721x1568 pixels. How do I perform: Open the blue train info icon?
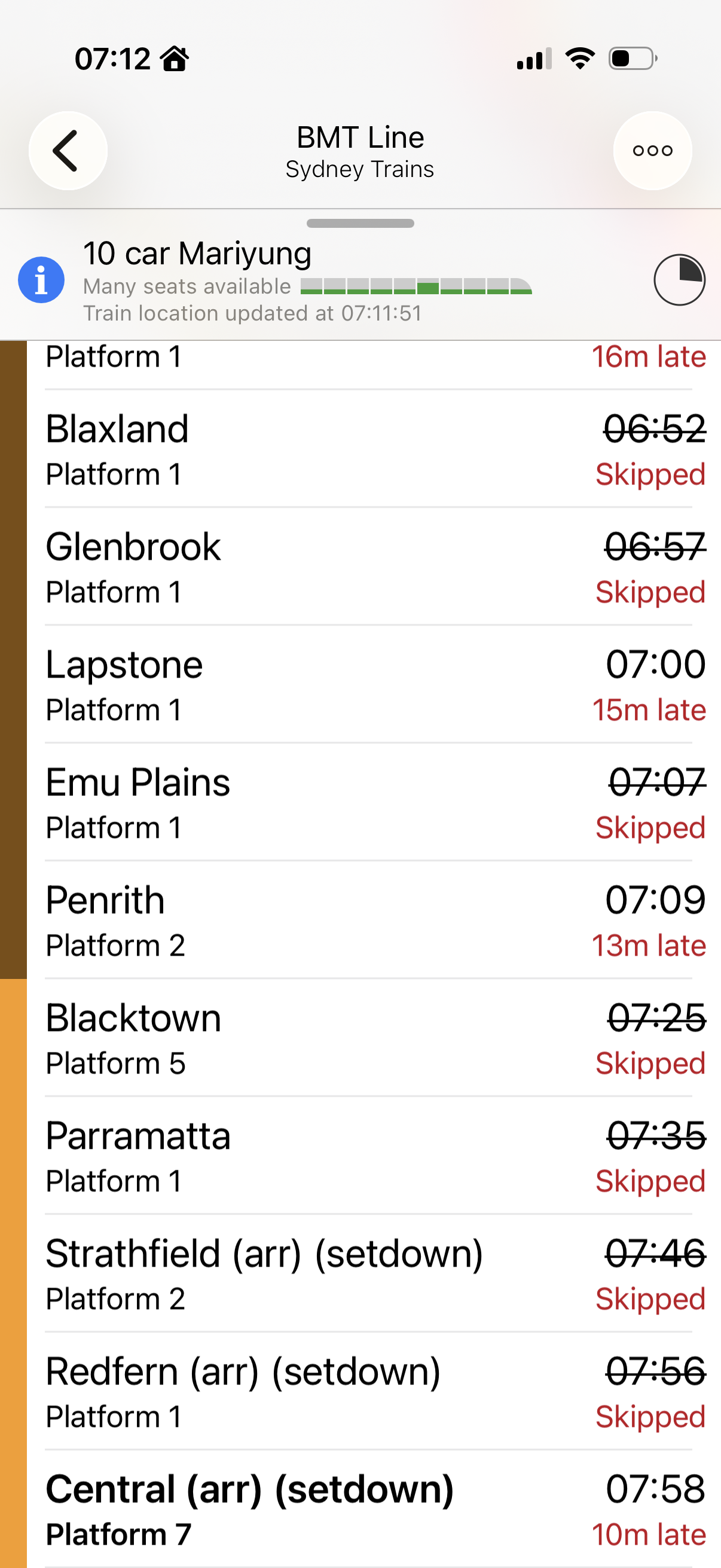click(41, 280)
